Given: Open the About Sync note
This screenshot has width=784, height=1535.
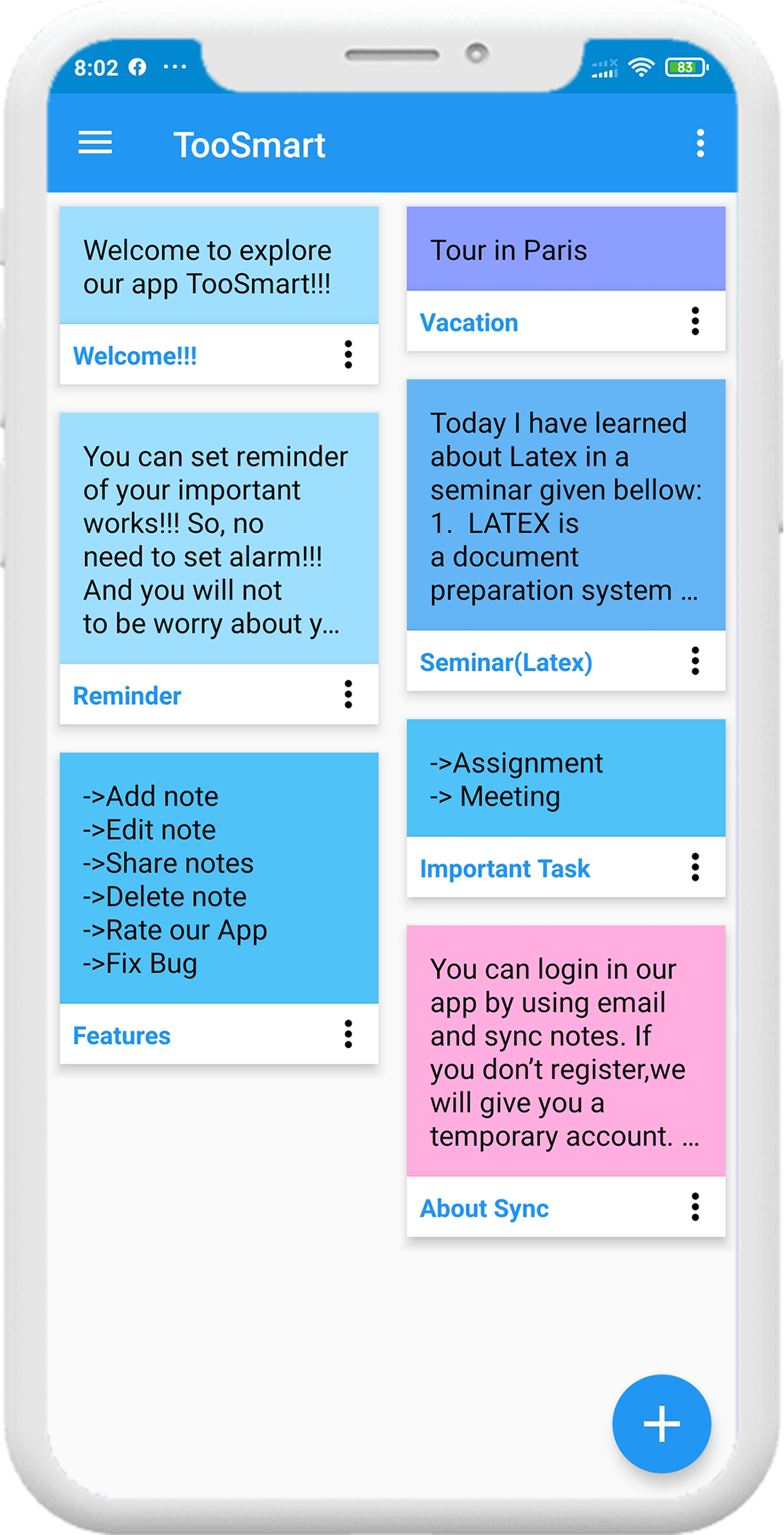Looking at the screenshot, I should click(565, 1051).
